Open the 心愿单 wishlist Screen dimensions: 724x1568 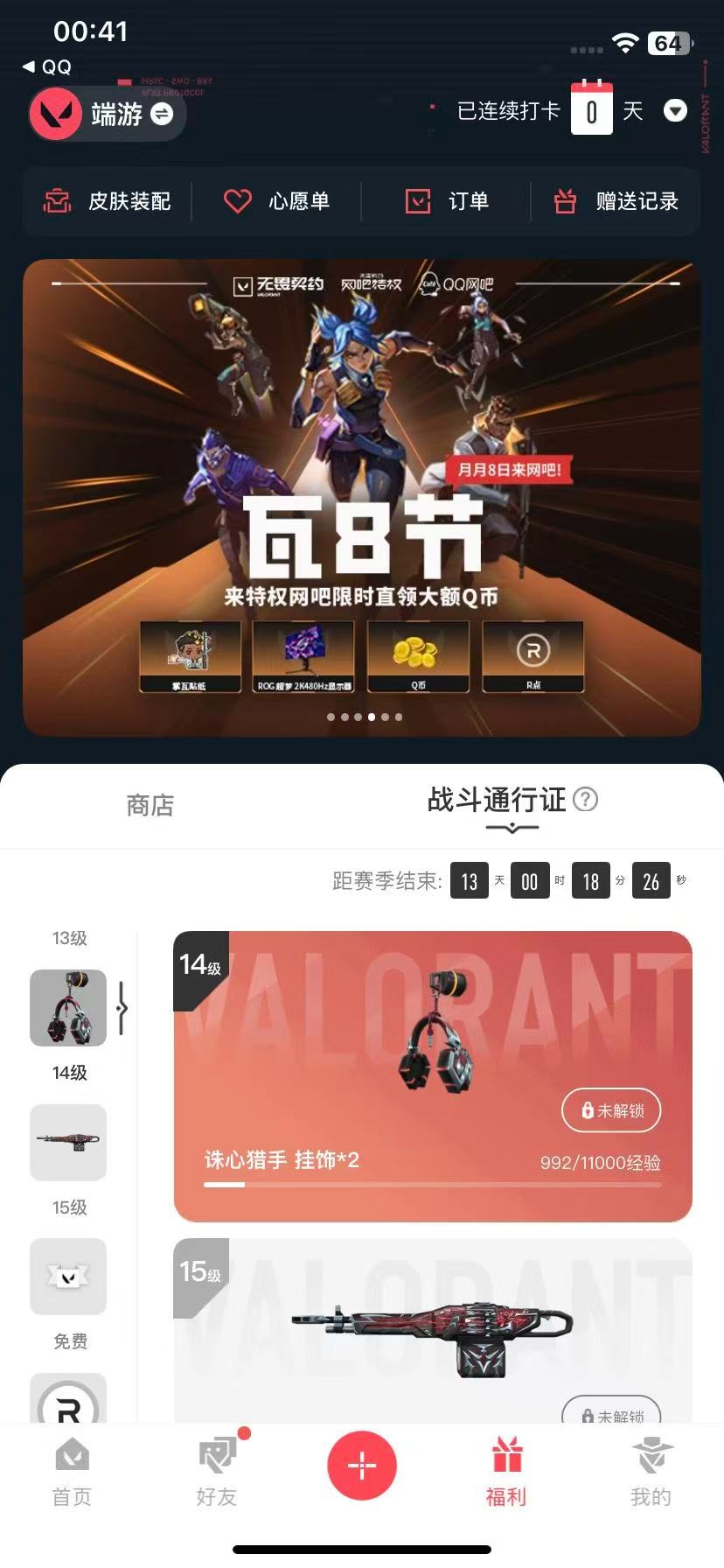(276, 201)
